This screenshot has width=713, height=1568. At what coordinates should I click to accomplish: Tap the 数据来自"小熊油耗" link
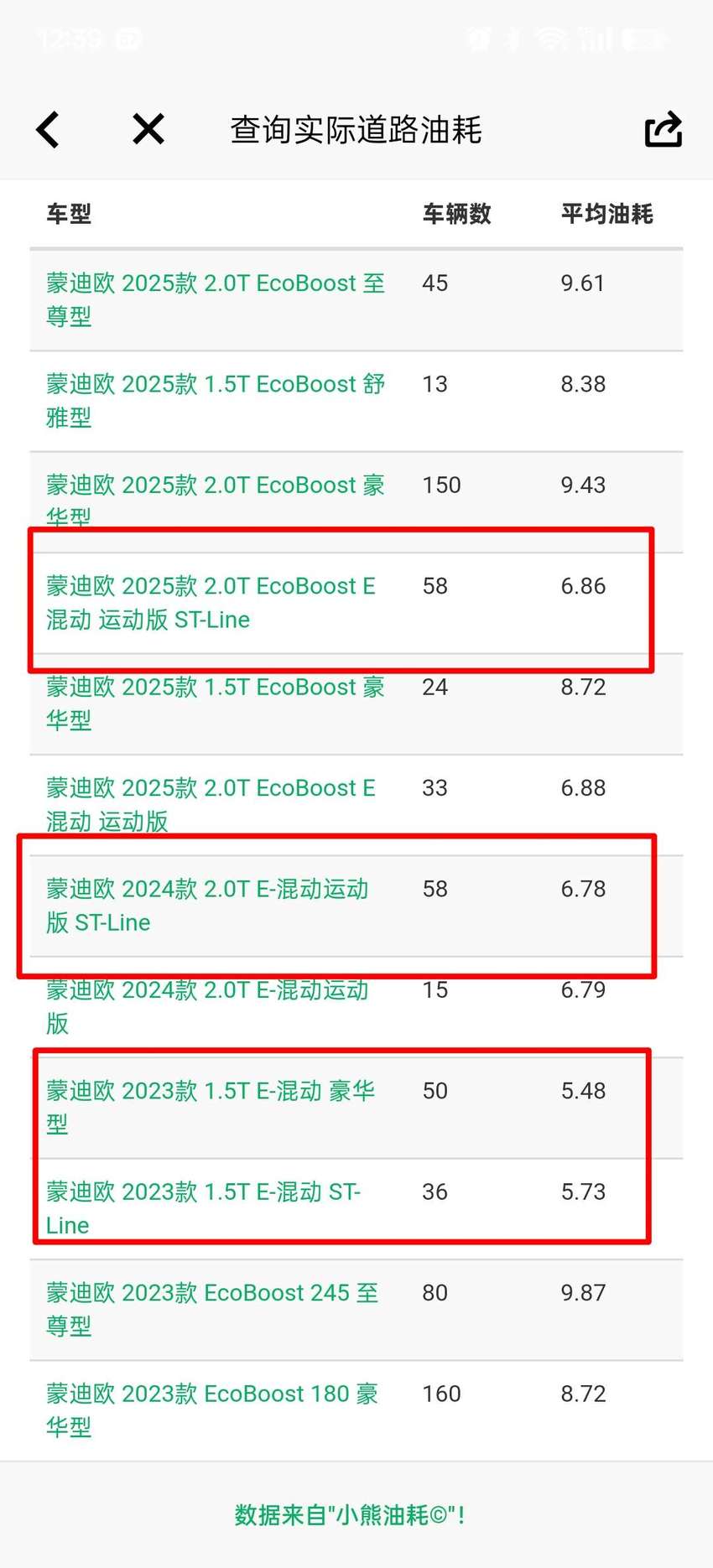point(350,1515)
